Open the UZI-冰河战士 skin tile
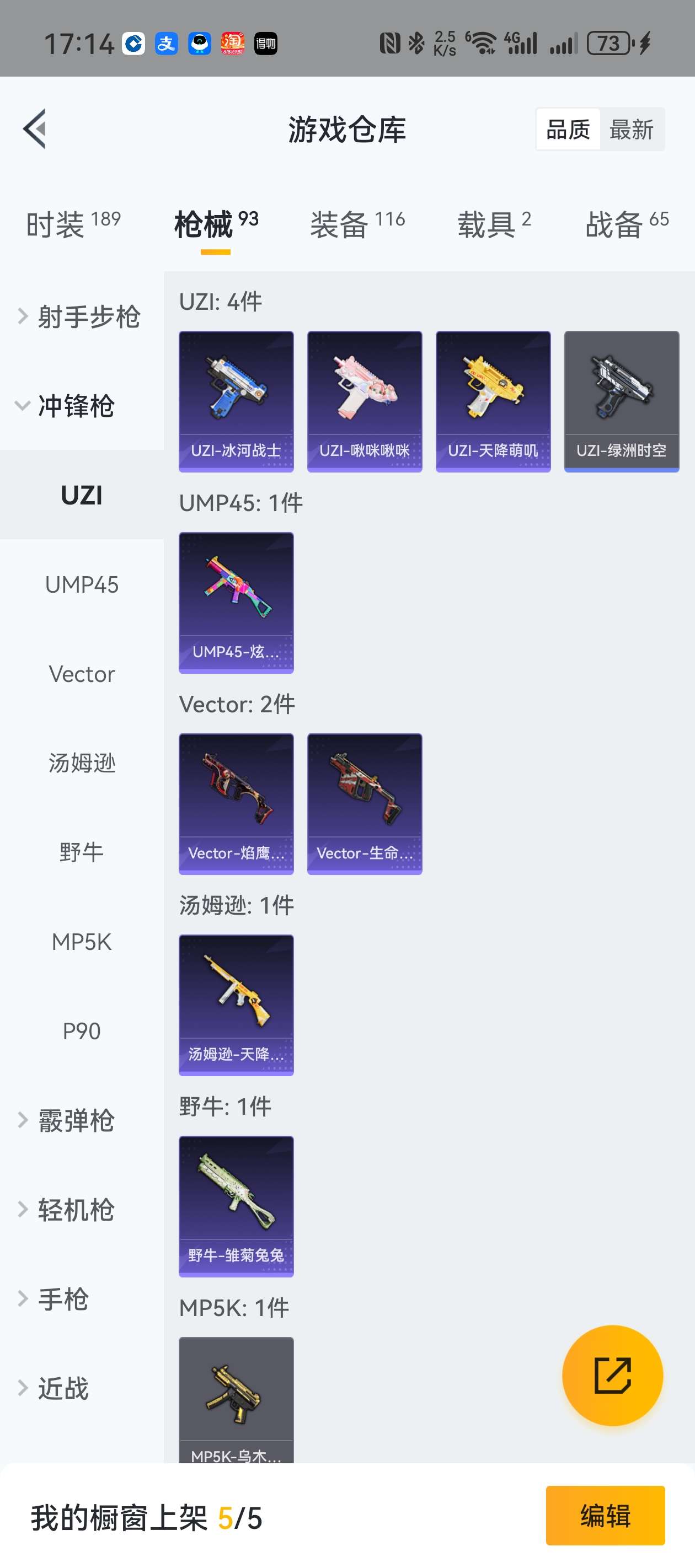The image size is (695, 1568). (236, 401)
